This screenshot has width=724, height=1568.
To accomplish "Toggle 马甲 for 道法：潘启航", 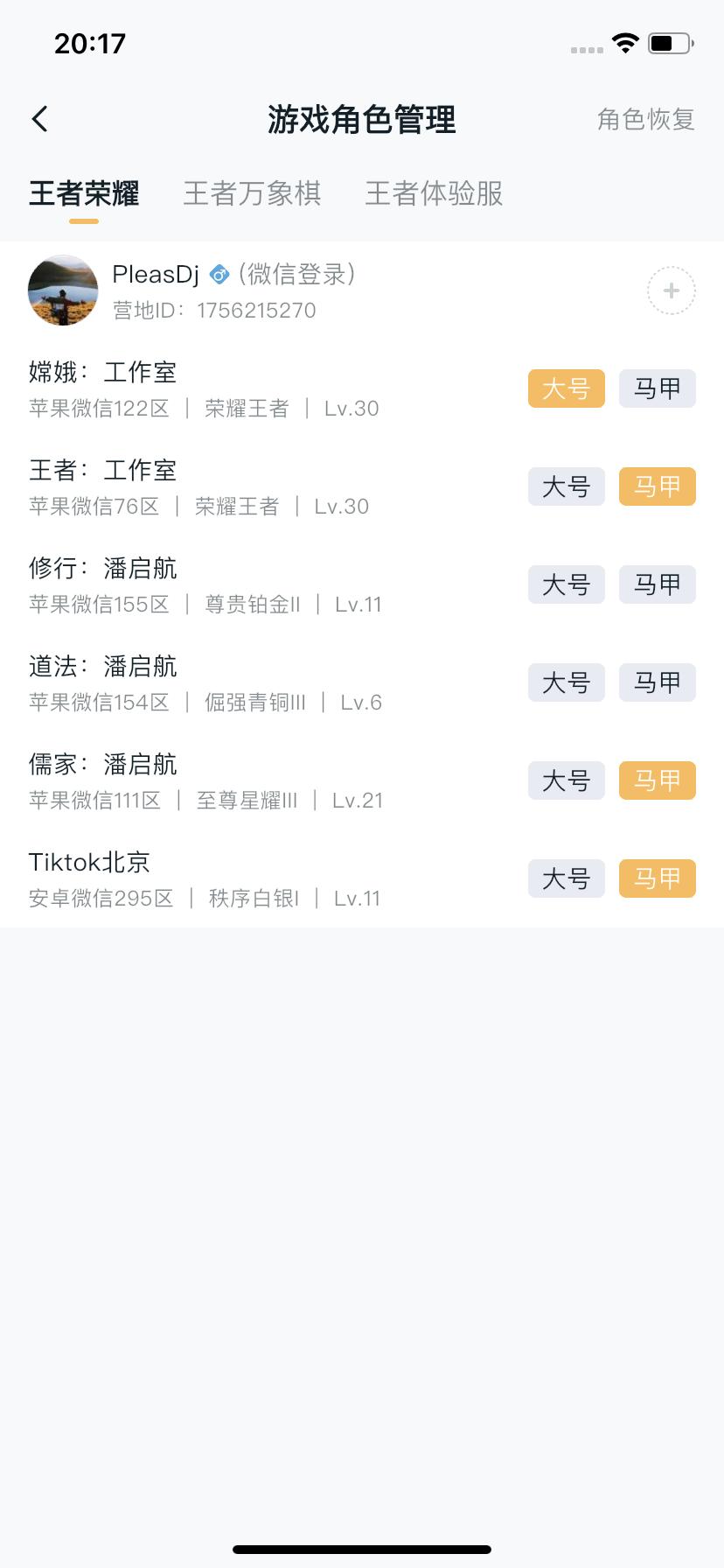I will (657, 682).
